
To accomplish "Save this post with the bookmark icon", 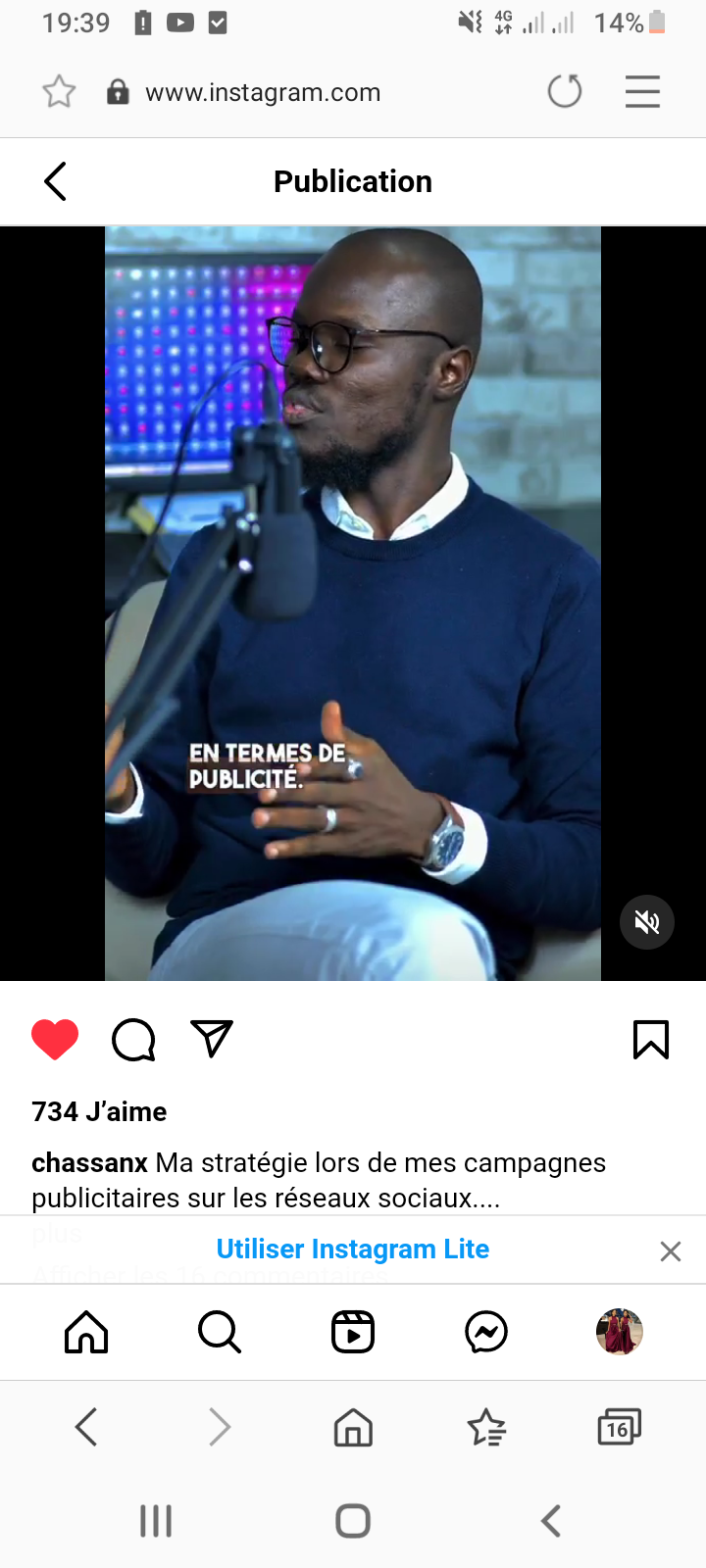I will click(x=650, y=1040).
